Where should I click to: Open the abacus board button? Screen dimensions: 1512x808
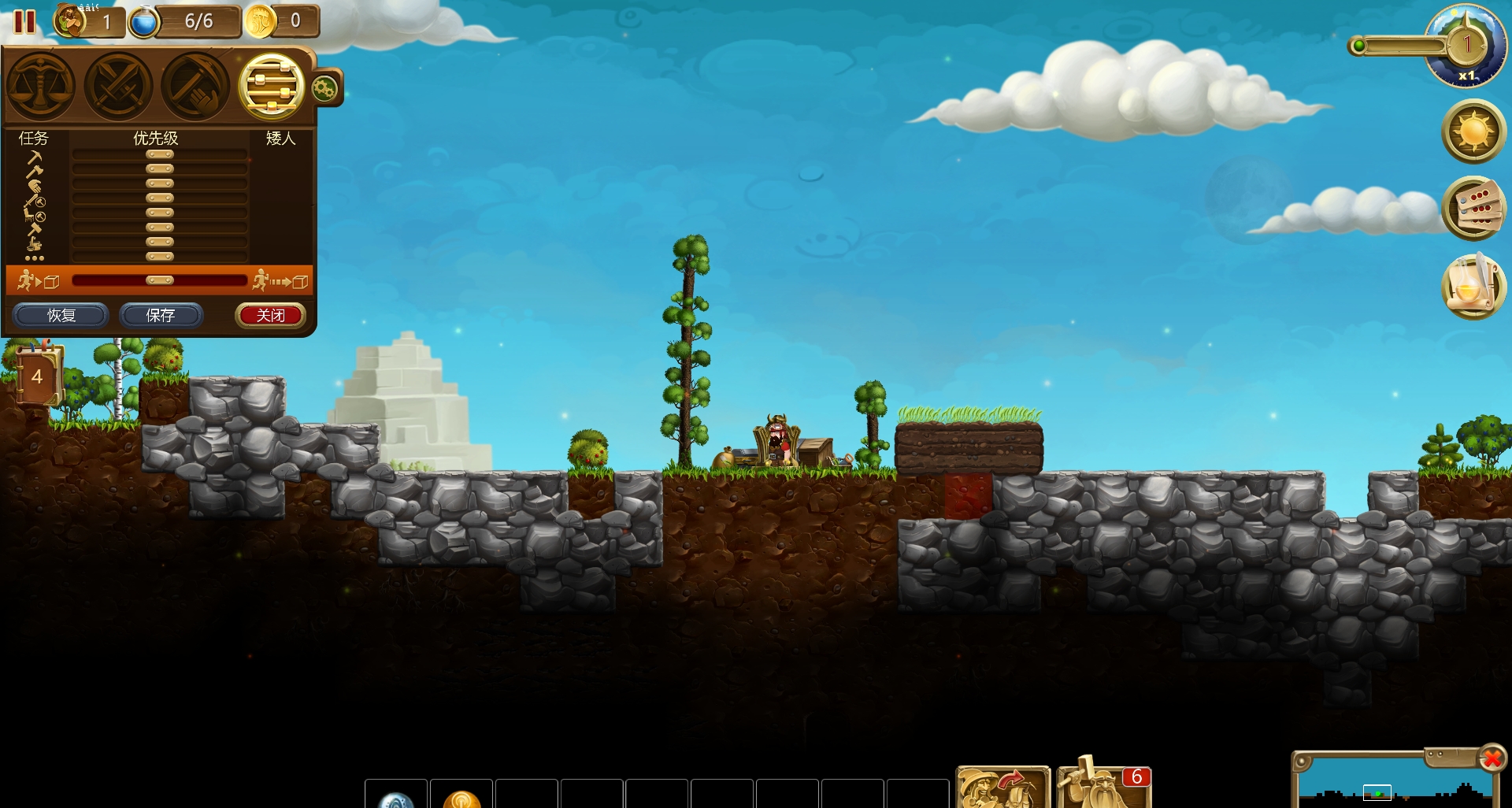point(1475,209)
